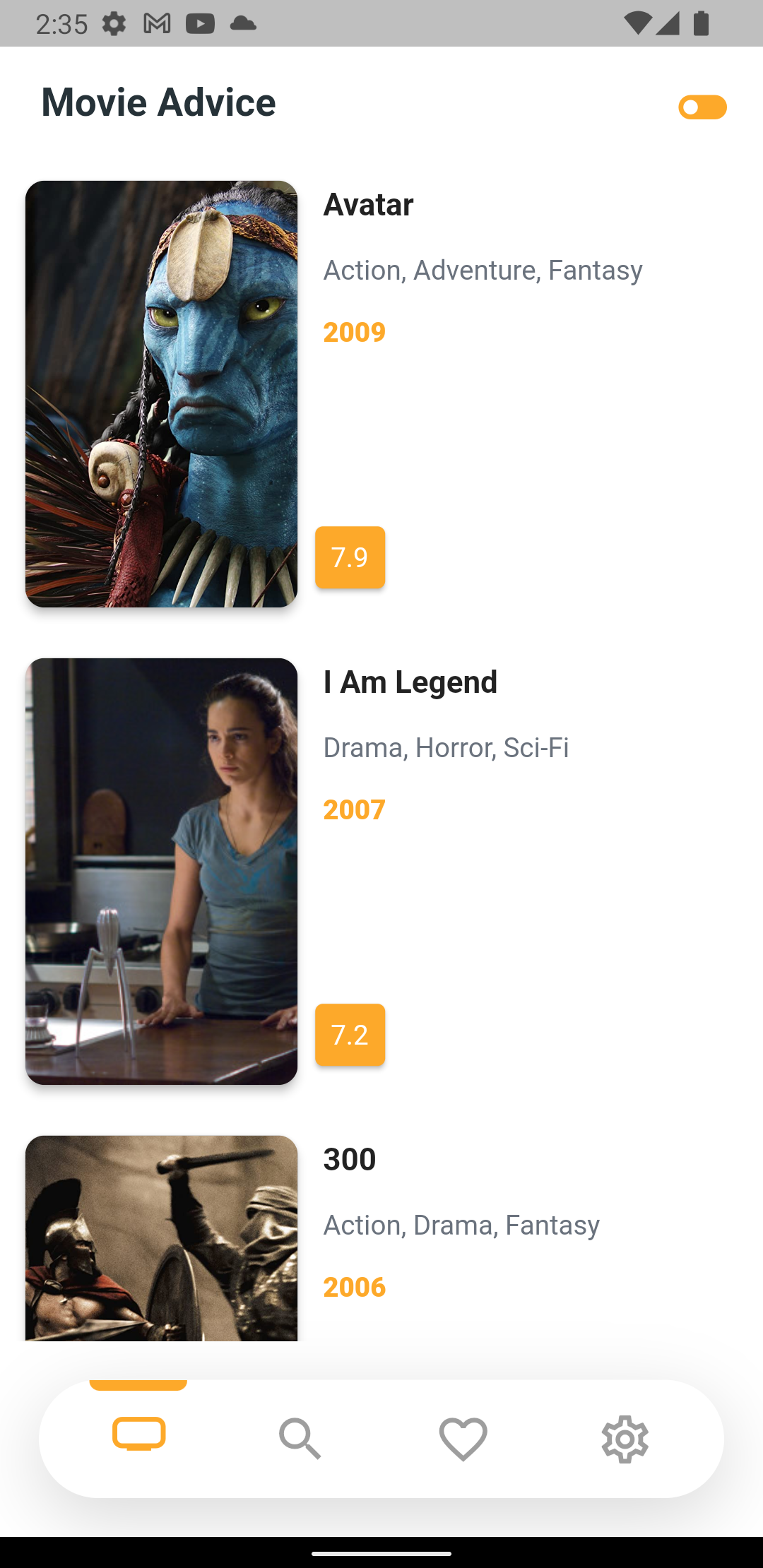Open the I Am Legend poster thumbnail
The width and height of the screenshot is (763, 1568).
click(161, 872)
